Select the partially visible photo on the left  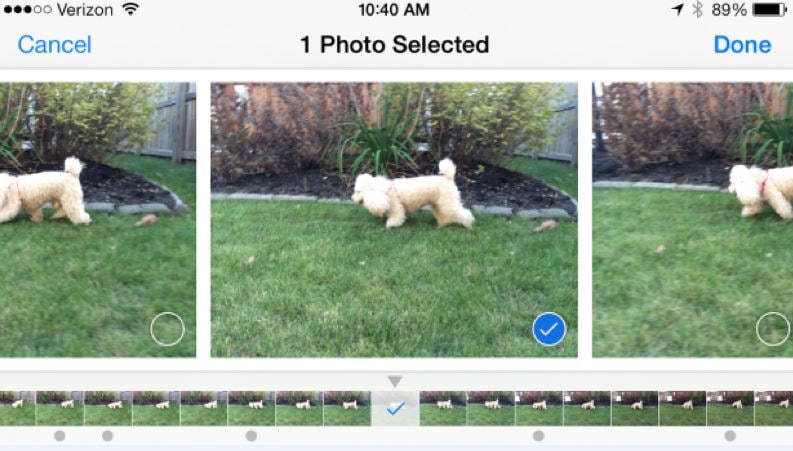tap(167, 329)
